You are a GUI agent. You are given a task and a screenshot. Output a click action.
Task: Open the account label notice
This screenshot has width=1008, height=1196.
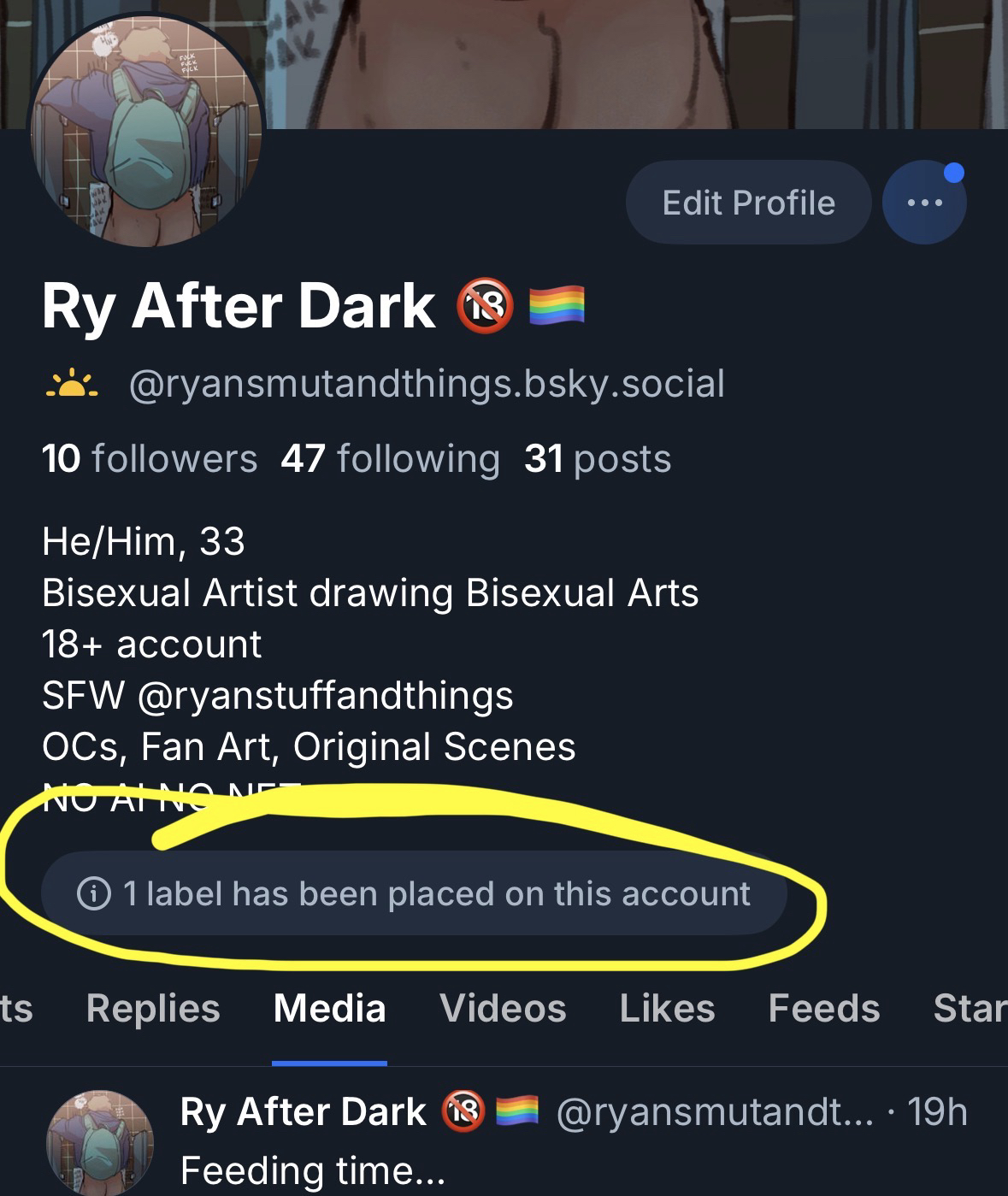(x=414, y=894)
